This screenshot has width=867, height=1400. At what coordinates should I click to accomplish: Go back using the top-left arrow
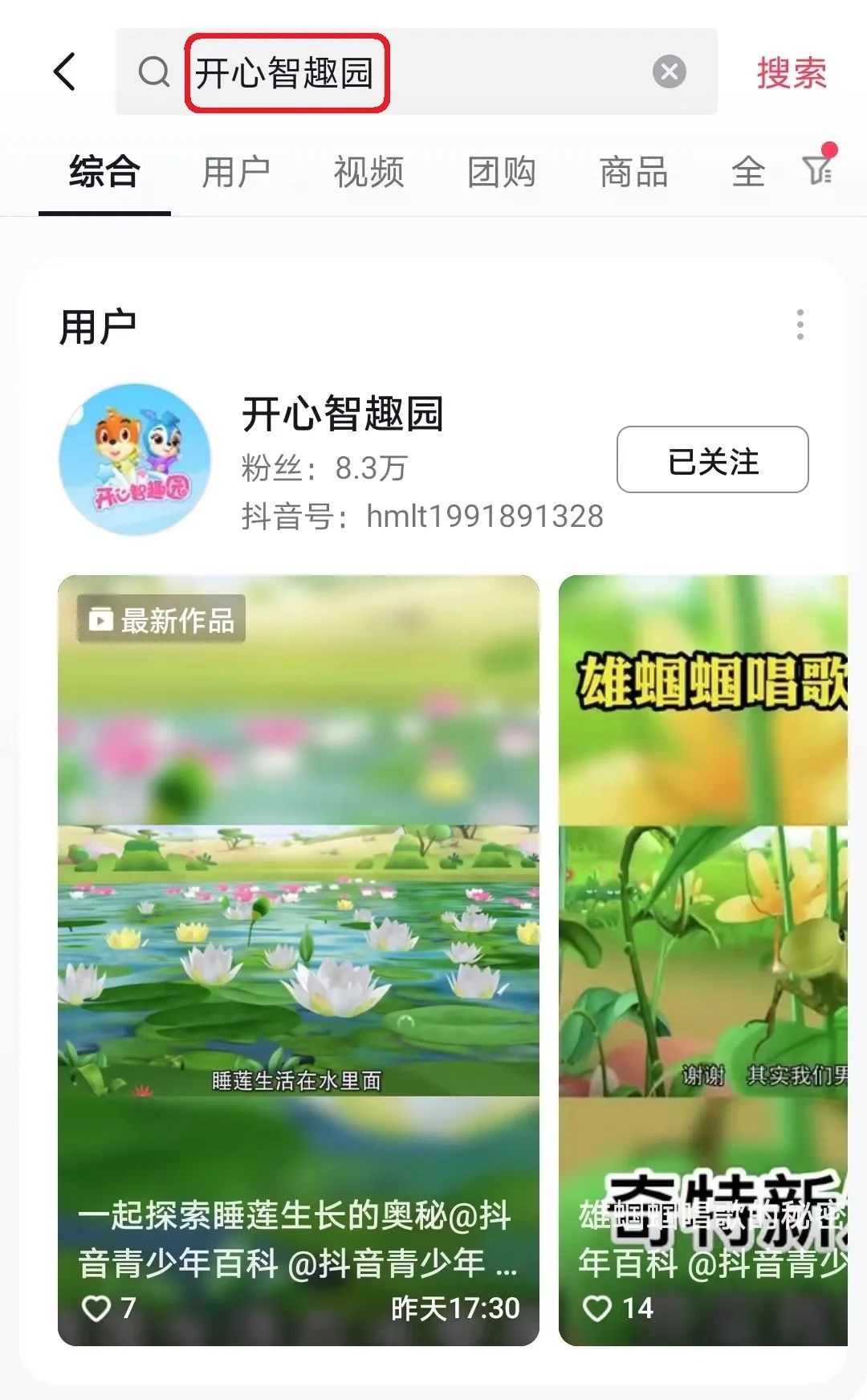(x=65, y=71)
